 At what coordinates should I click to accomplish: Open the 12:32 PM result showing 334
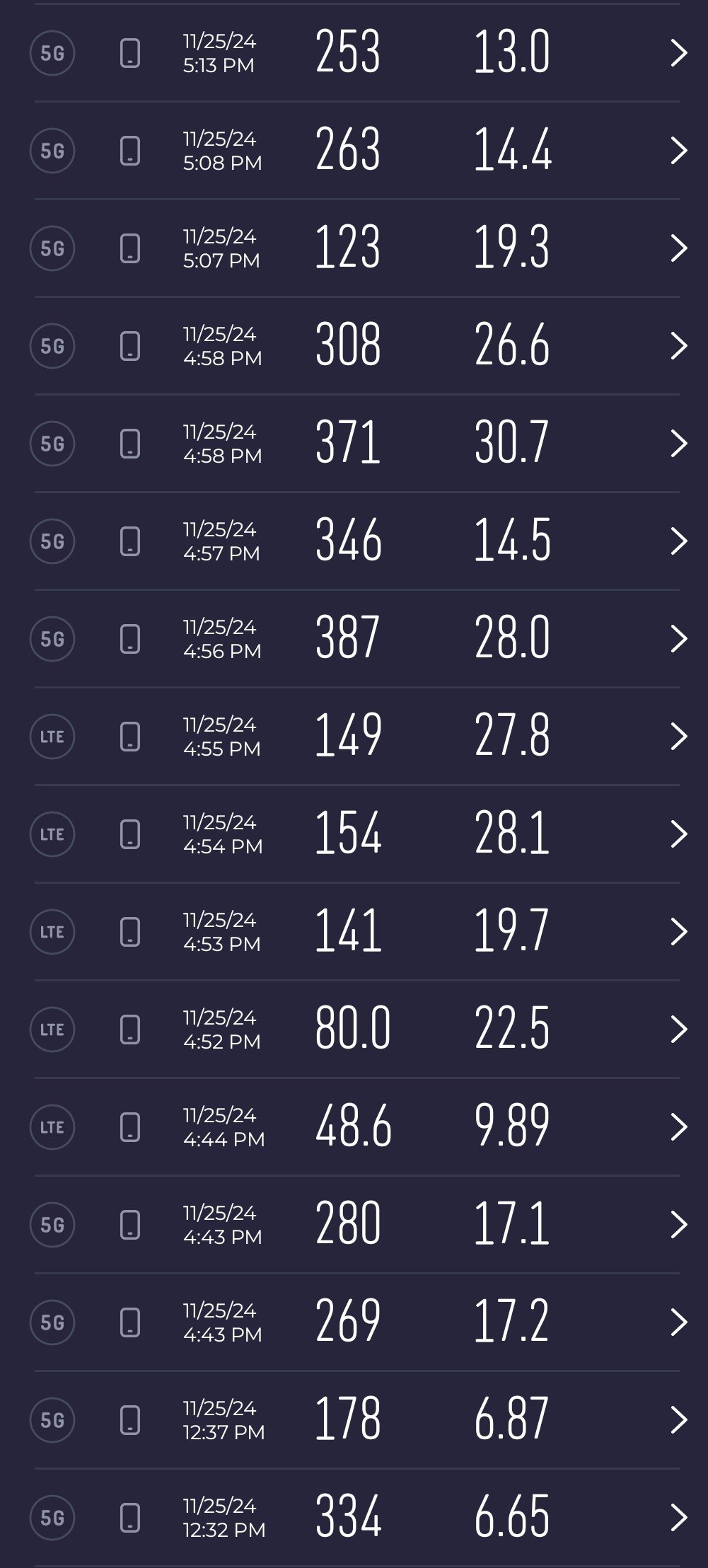[354, 1518]
